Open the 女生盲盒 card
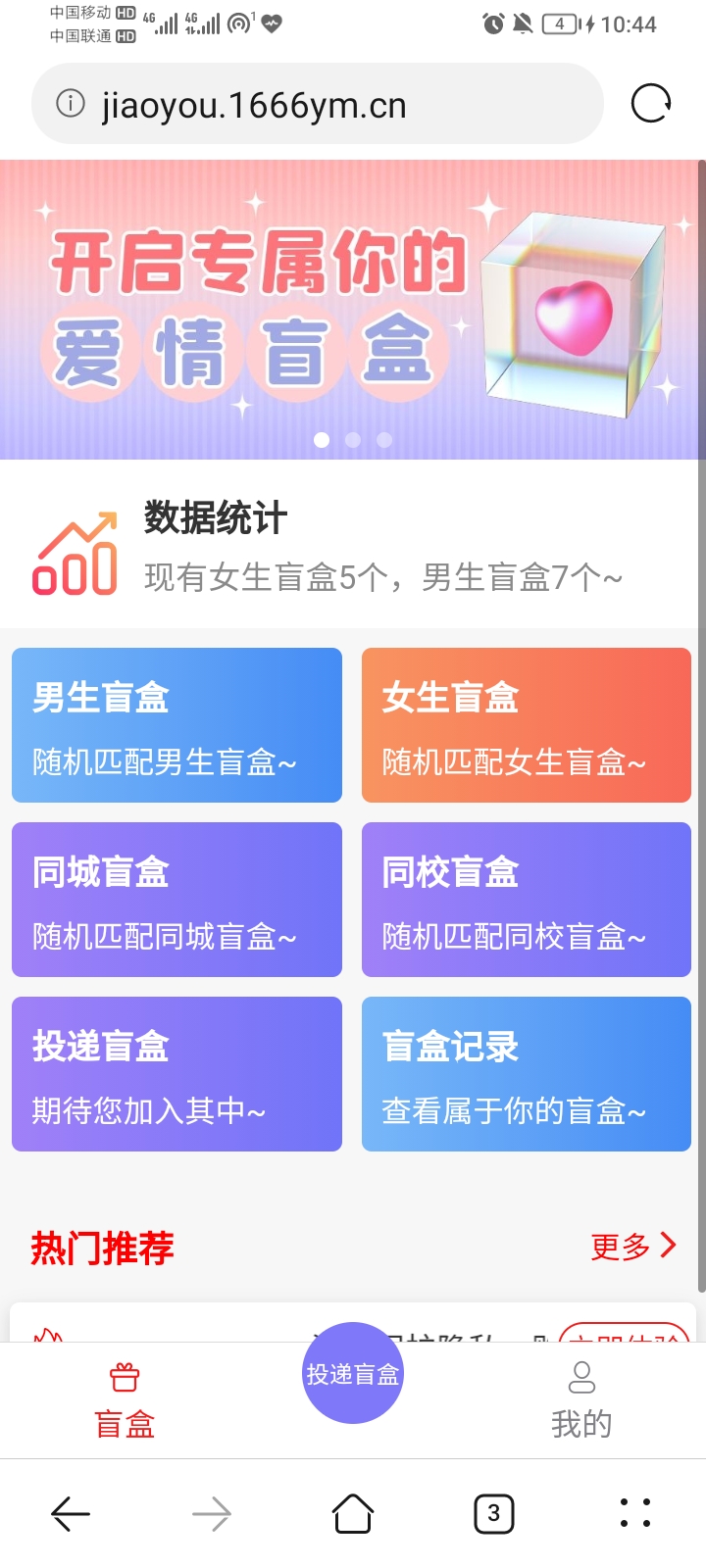 tap(526, 725)
